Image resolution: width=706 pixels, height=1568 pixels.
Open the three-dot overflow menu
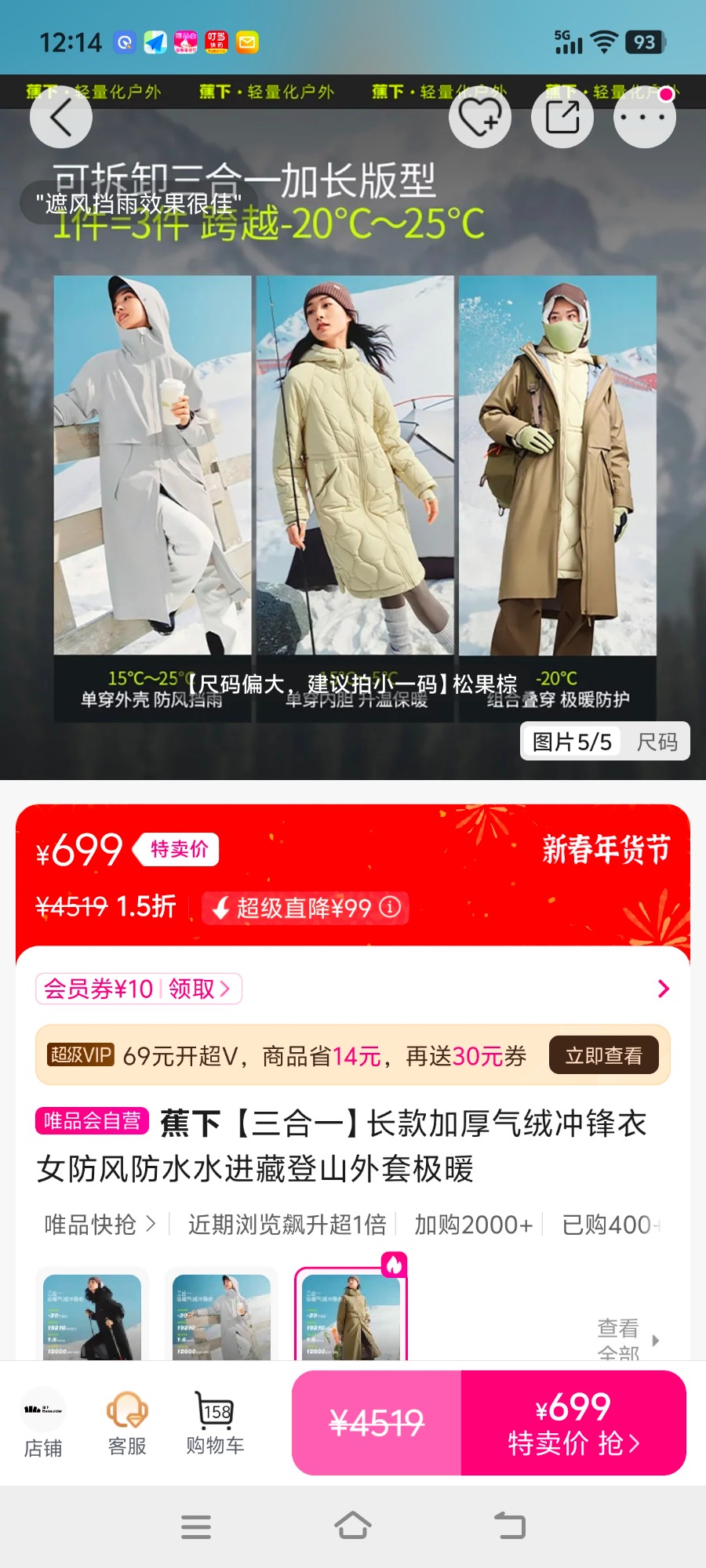(644, 118)
